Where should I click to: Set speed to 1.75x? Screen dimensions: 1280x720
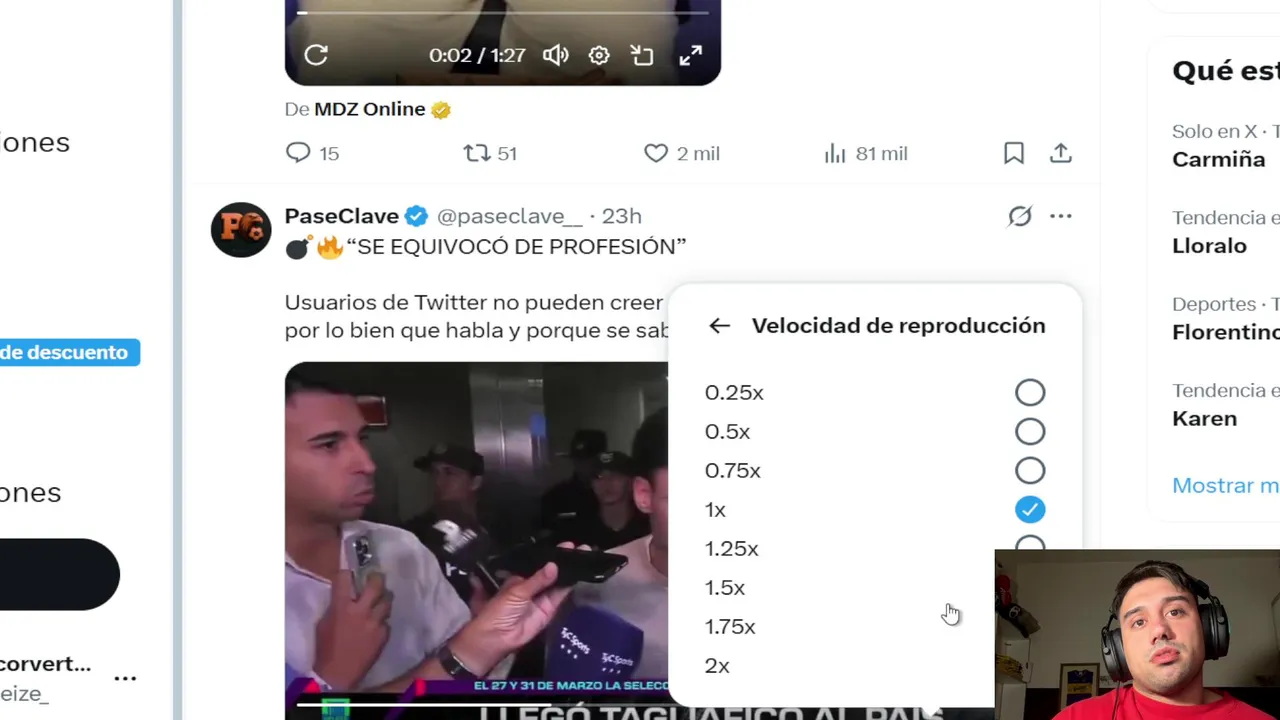730,627
